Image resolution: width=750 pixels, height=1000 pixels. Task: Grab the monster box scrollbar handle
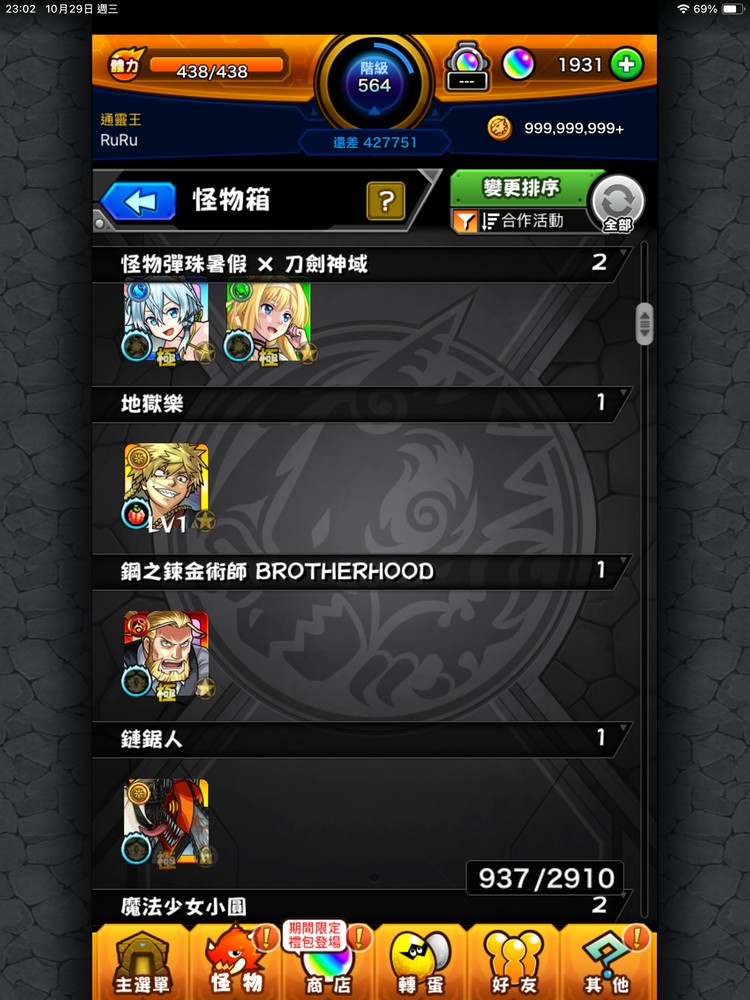coord(644,323)
